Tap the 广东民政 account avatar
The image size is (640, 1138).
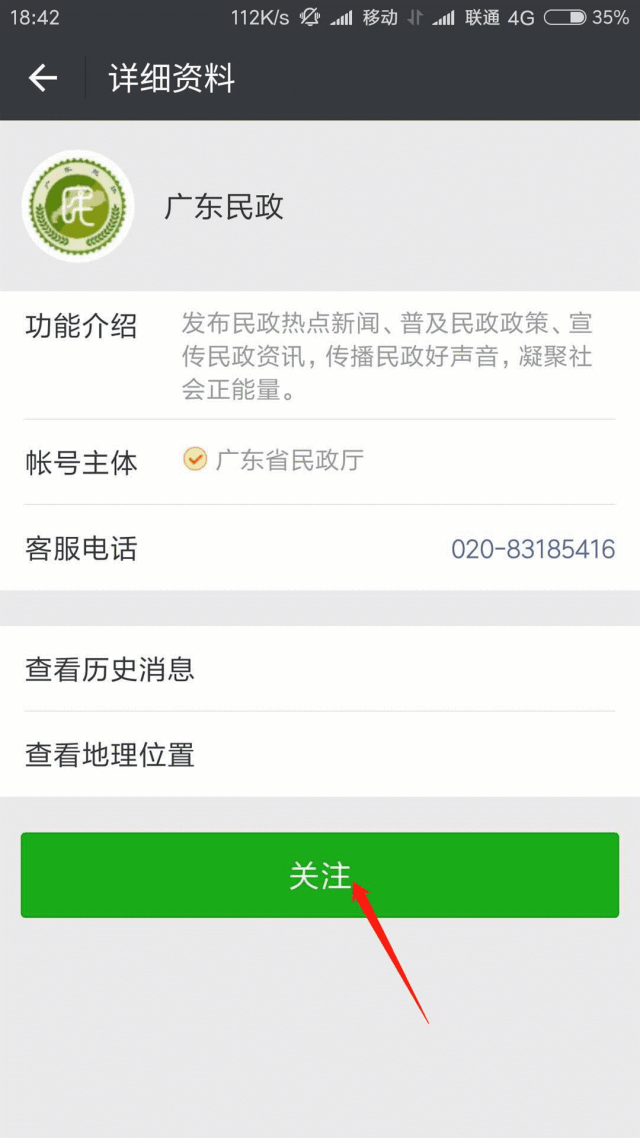(x=78, y=206)
